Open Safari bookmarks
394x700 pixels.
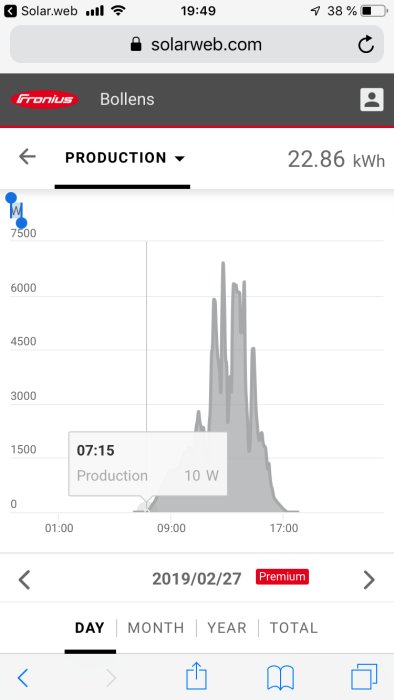[x=280, y=678]
